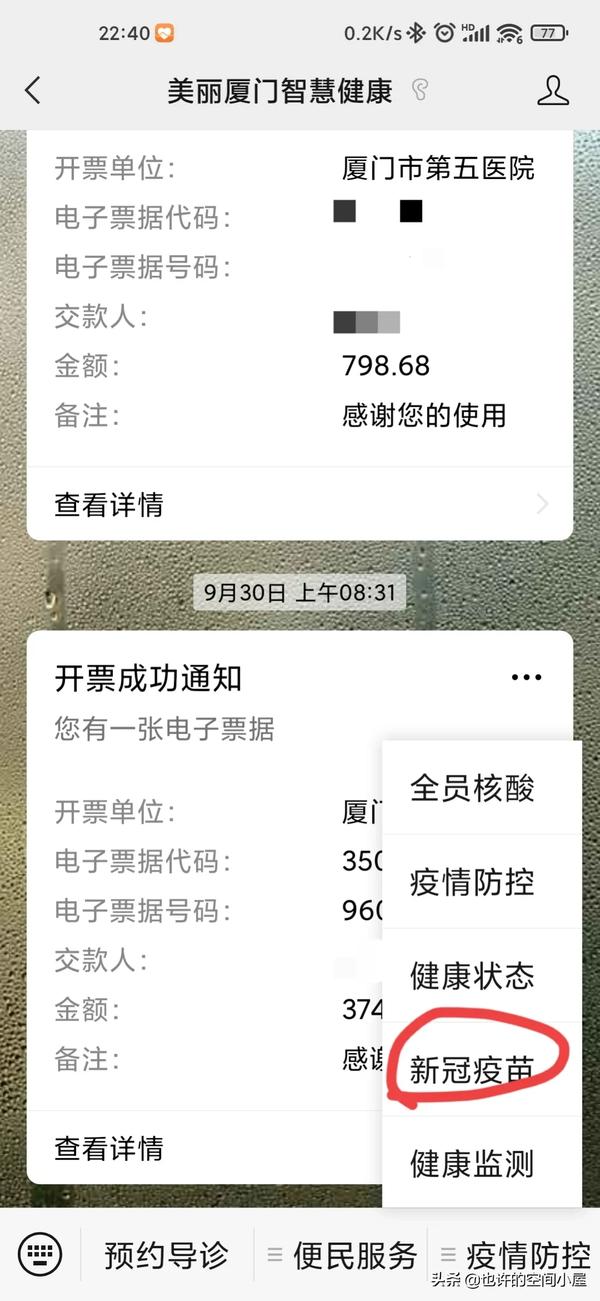The height and width of the screenshot is (1301, 600).
Task: Switch to keyboard input mode
Action: (40, 1254)
